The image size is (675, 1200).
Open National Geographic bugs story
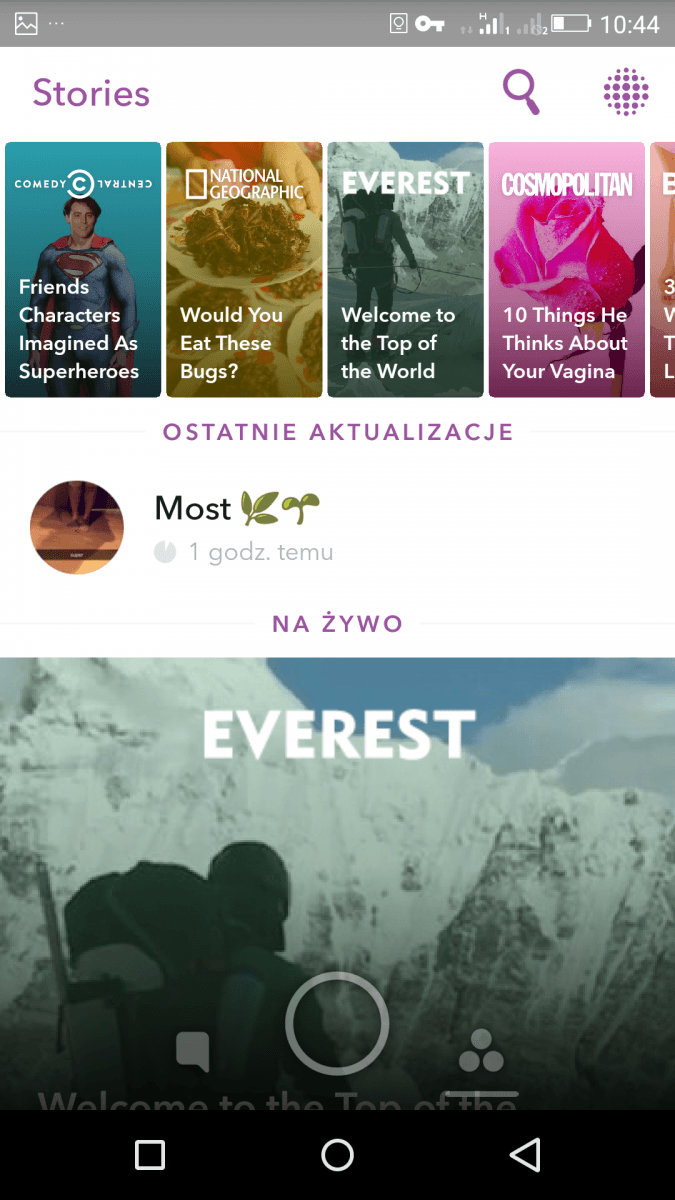(x=244, y=270)
